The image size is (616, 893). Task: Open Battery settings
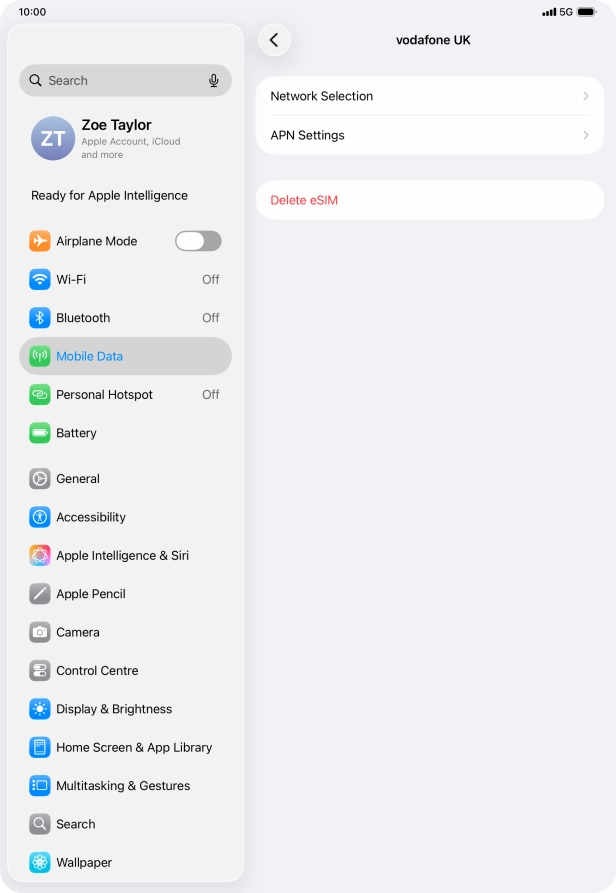[125, 433]
